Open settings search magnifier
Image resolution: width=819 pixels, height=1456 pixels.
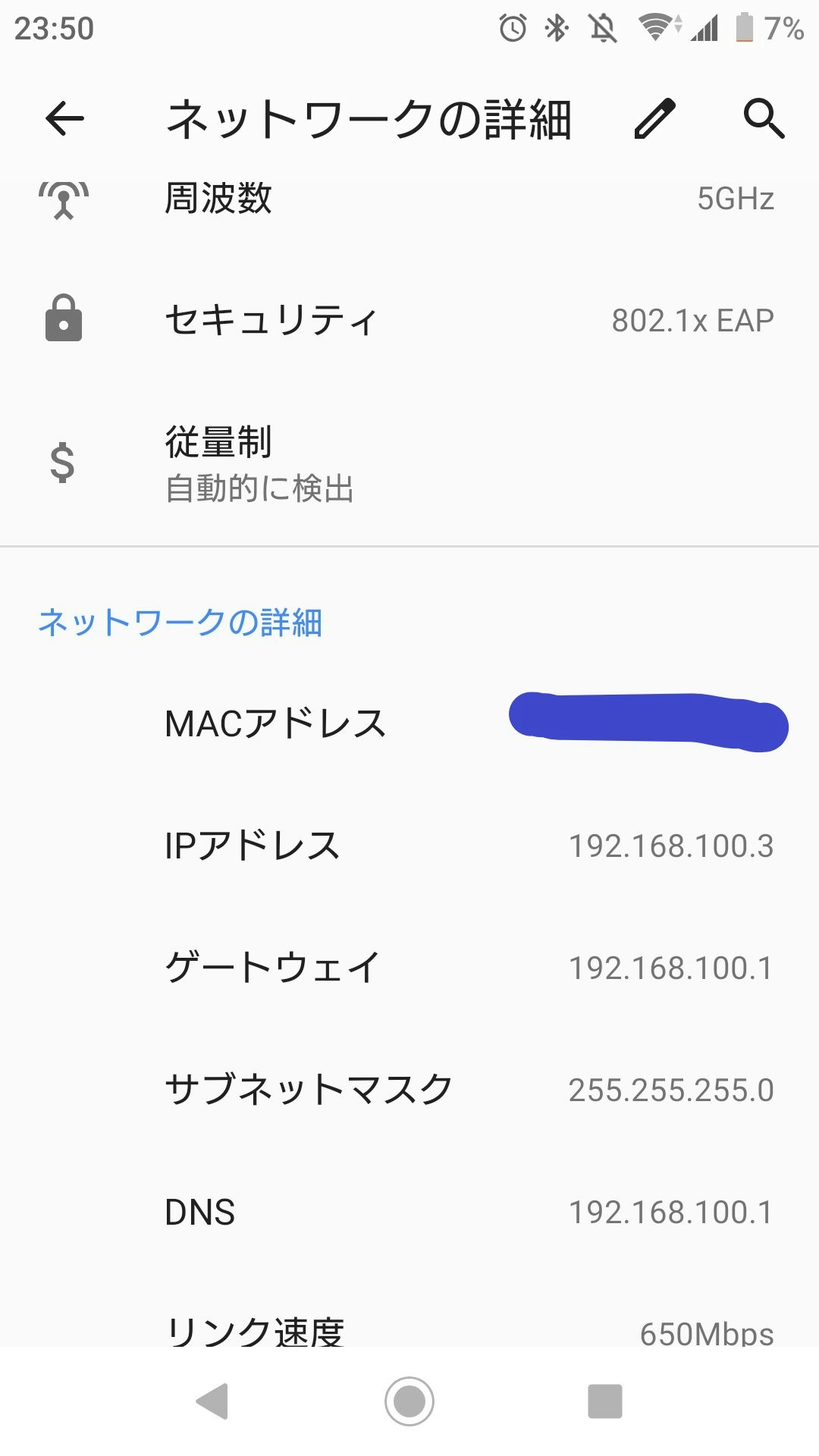pos(763,119)
